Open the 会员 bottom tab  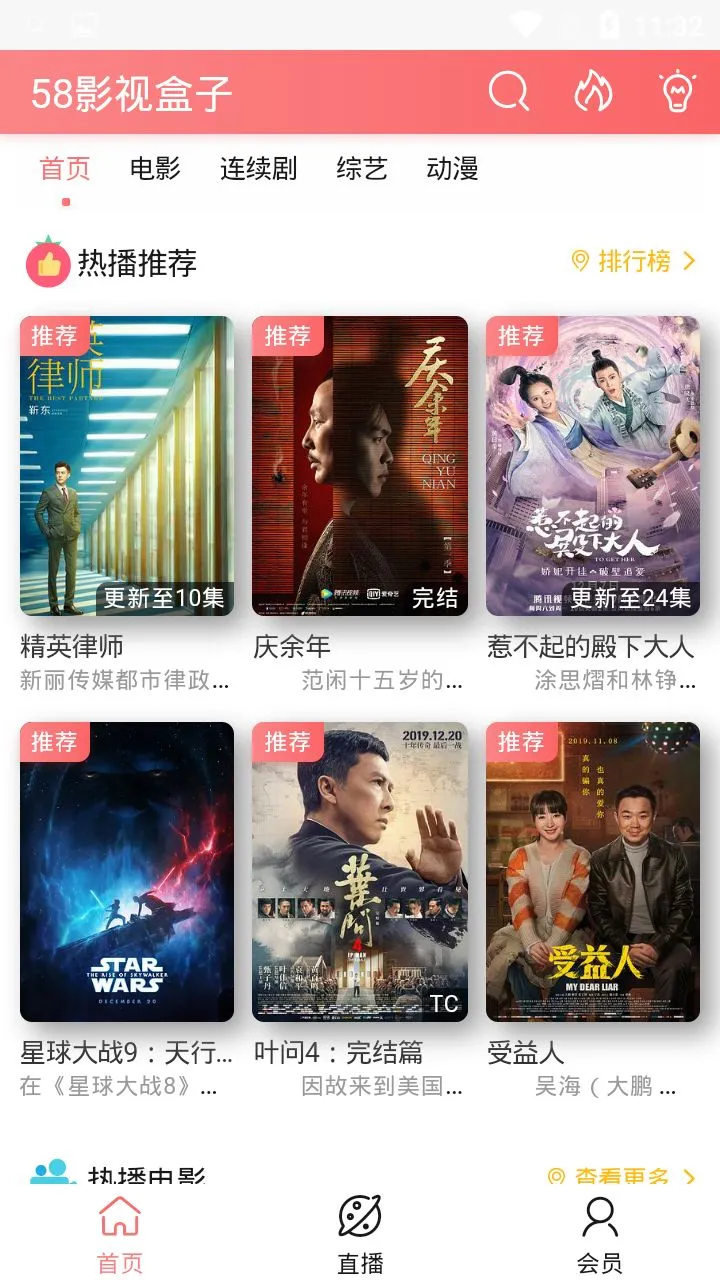tap(599, 1235)
